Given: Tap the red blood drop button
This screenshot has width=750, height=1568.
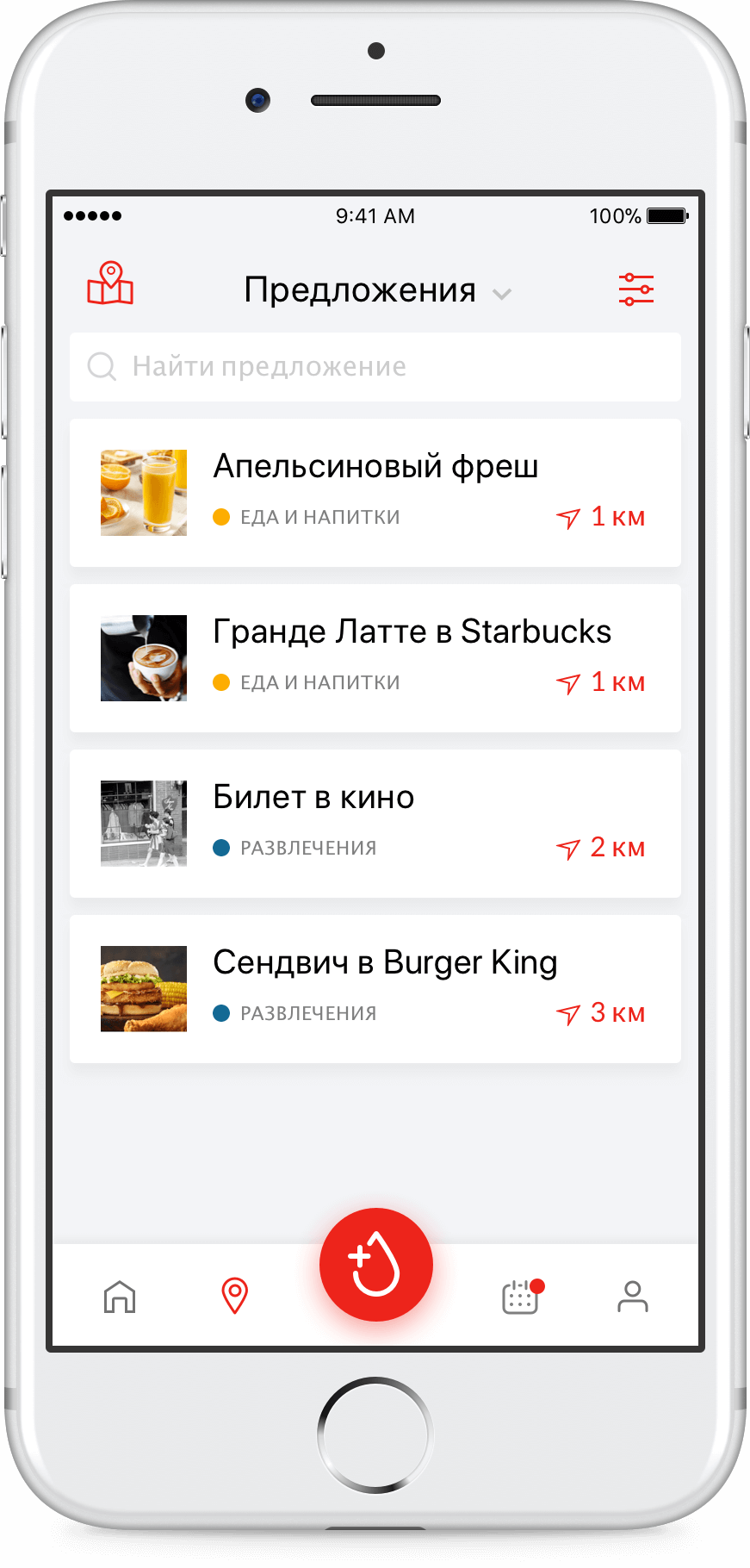Looking at the screenshot, I should [x=375, y=1265].
